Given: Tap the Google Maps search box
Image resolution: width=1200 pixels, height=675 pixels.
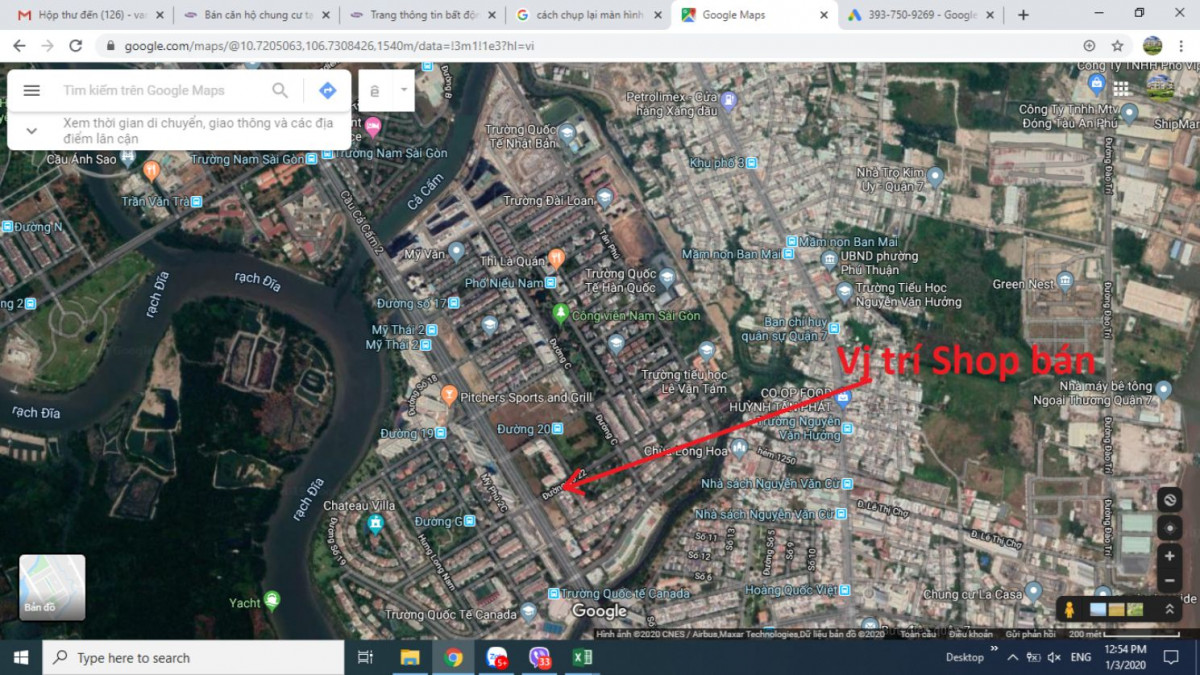Looking at the screenshot, I should (160, 90).
